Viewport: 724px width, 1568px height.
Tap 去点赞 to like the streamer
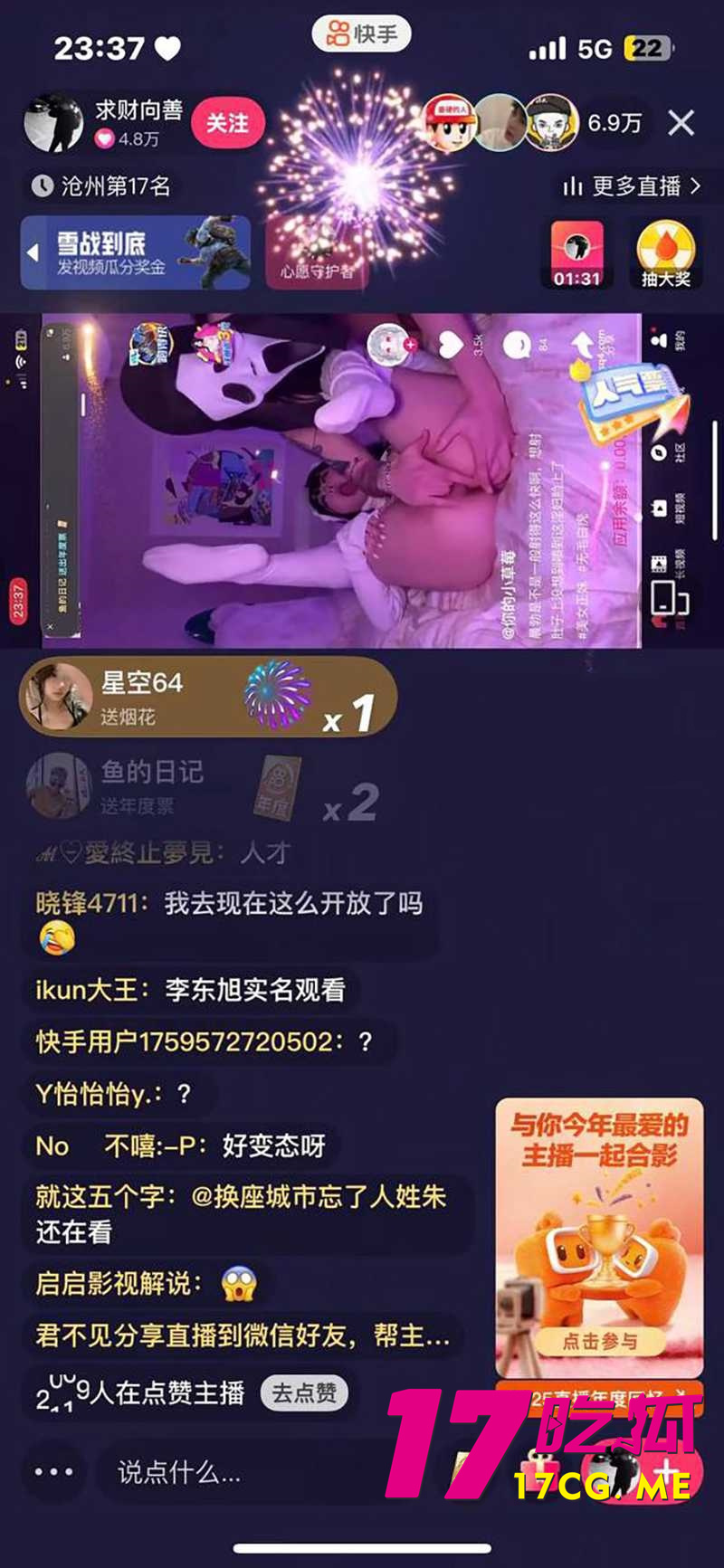[x=305, y=1394]
